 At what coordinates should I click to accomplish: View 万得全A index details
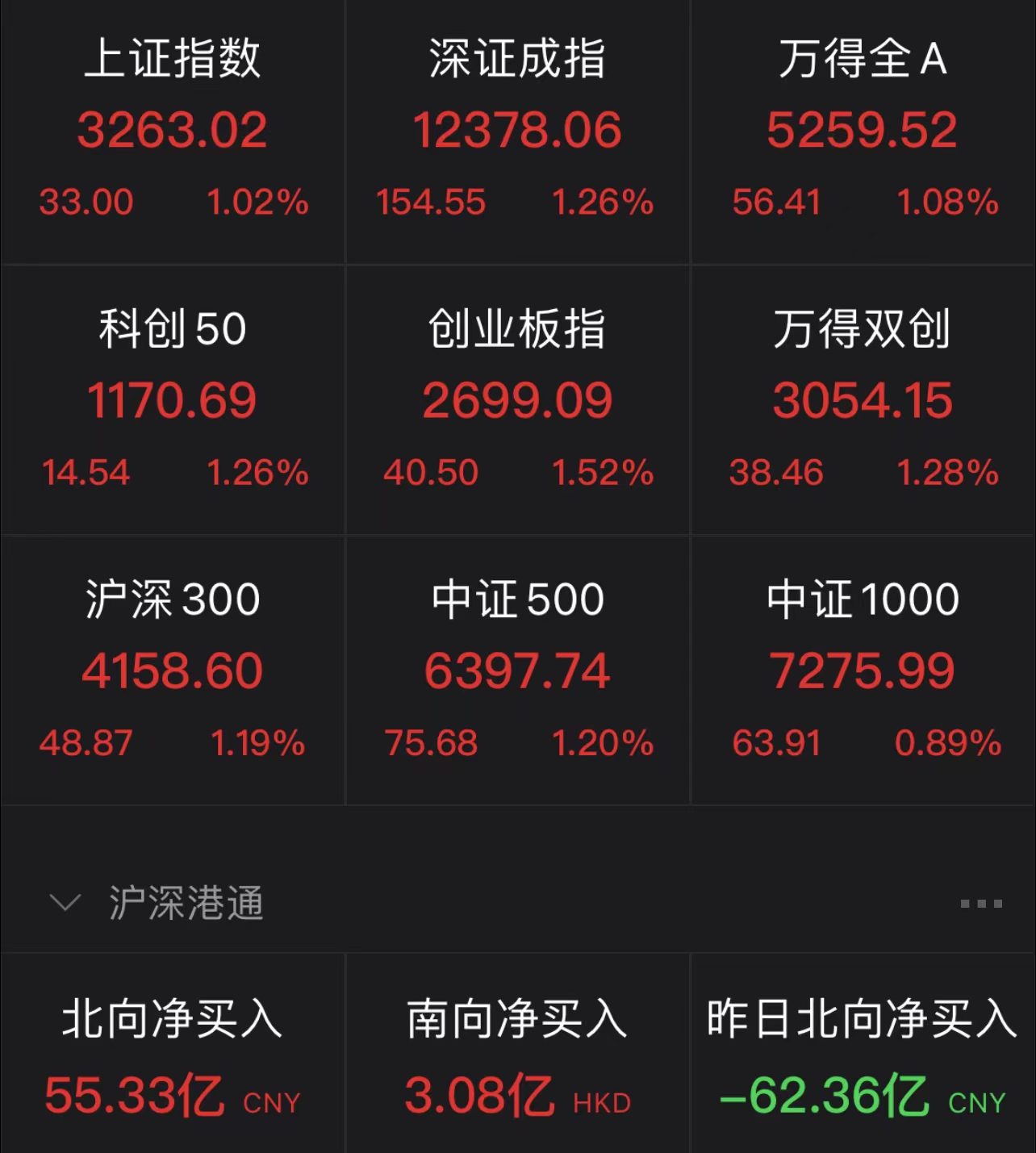(x=863, y=131)
